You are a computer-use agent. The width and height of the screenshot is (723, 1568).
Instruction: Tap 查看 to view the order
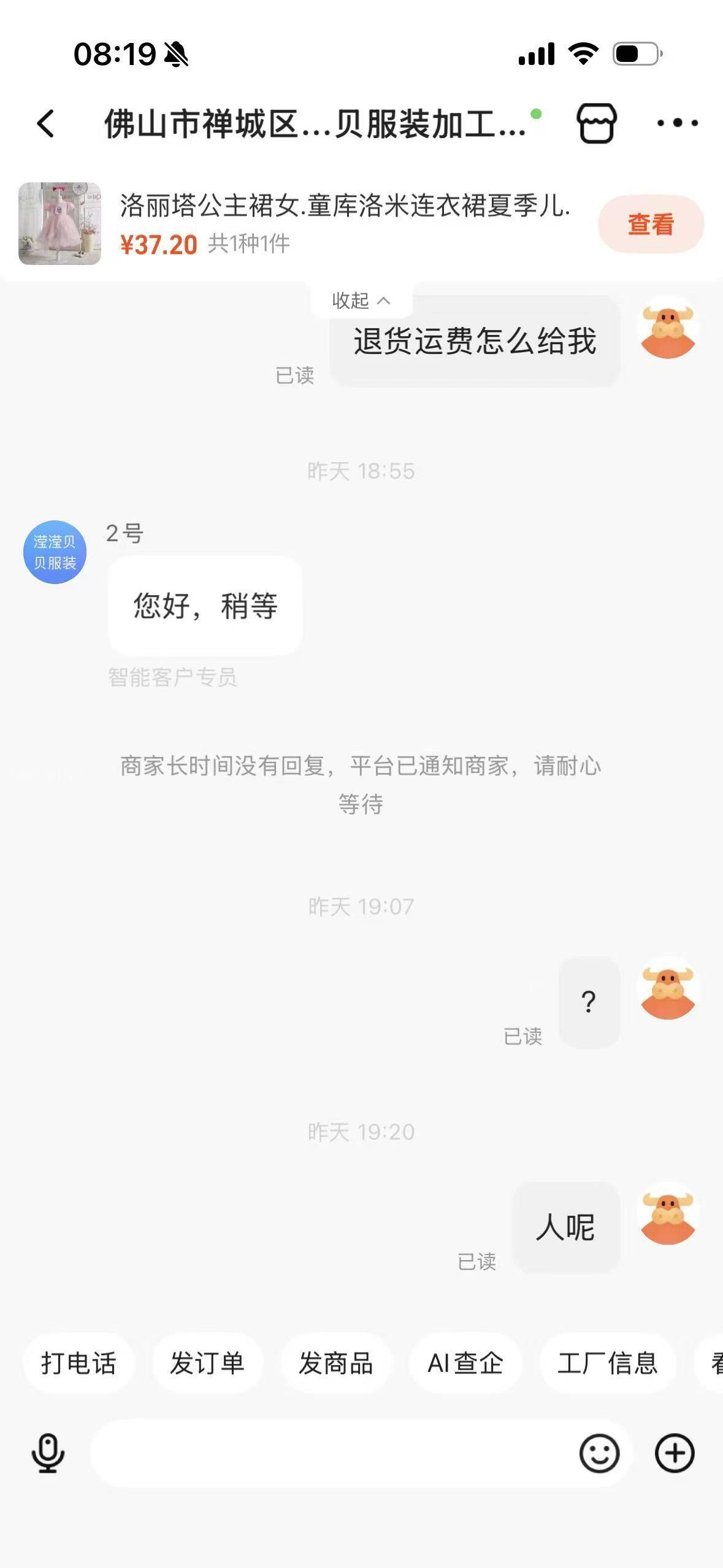(x=650, y=225)
